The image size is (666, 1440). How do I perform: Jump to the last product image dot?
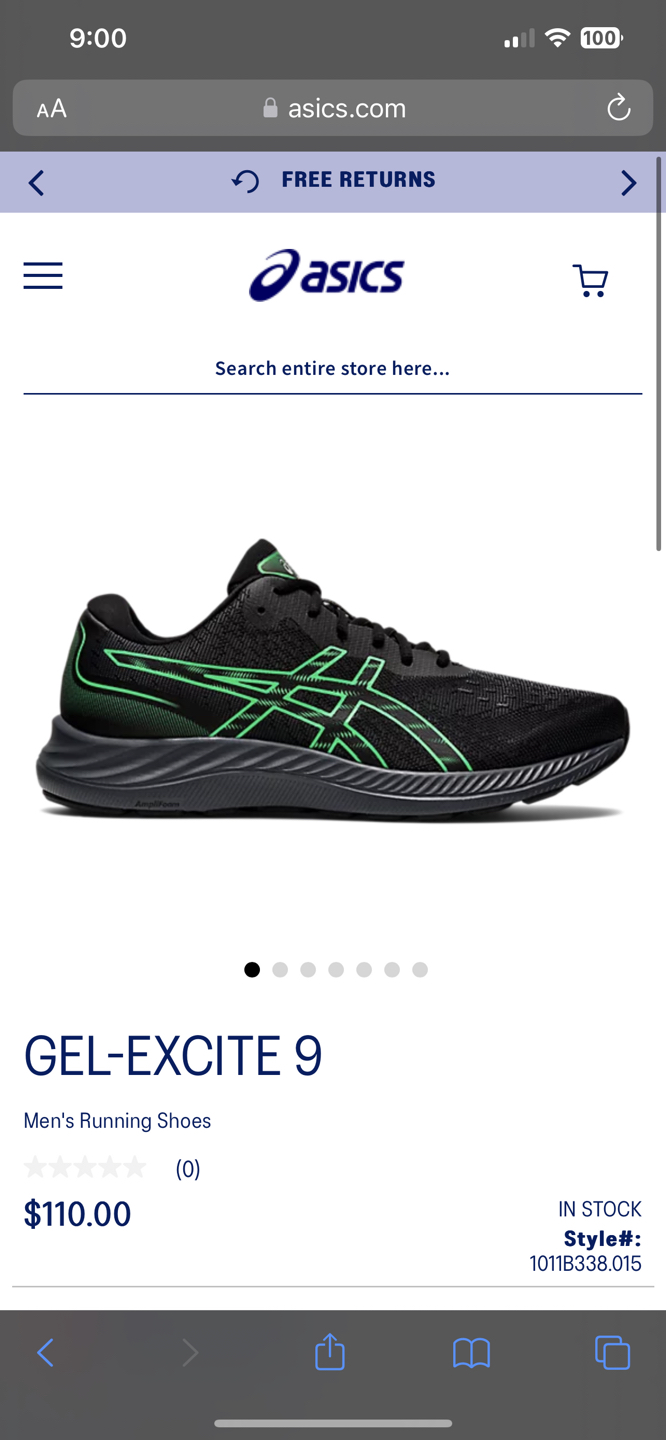[x=420, y=969]
